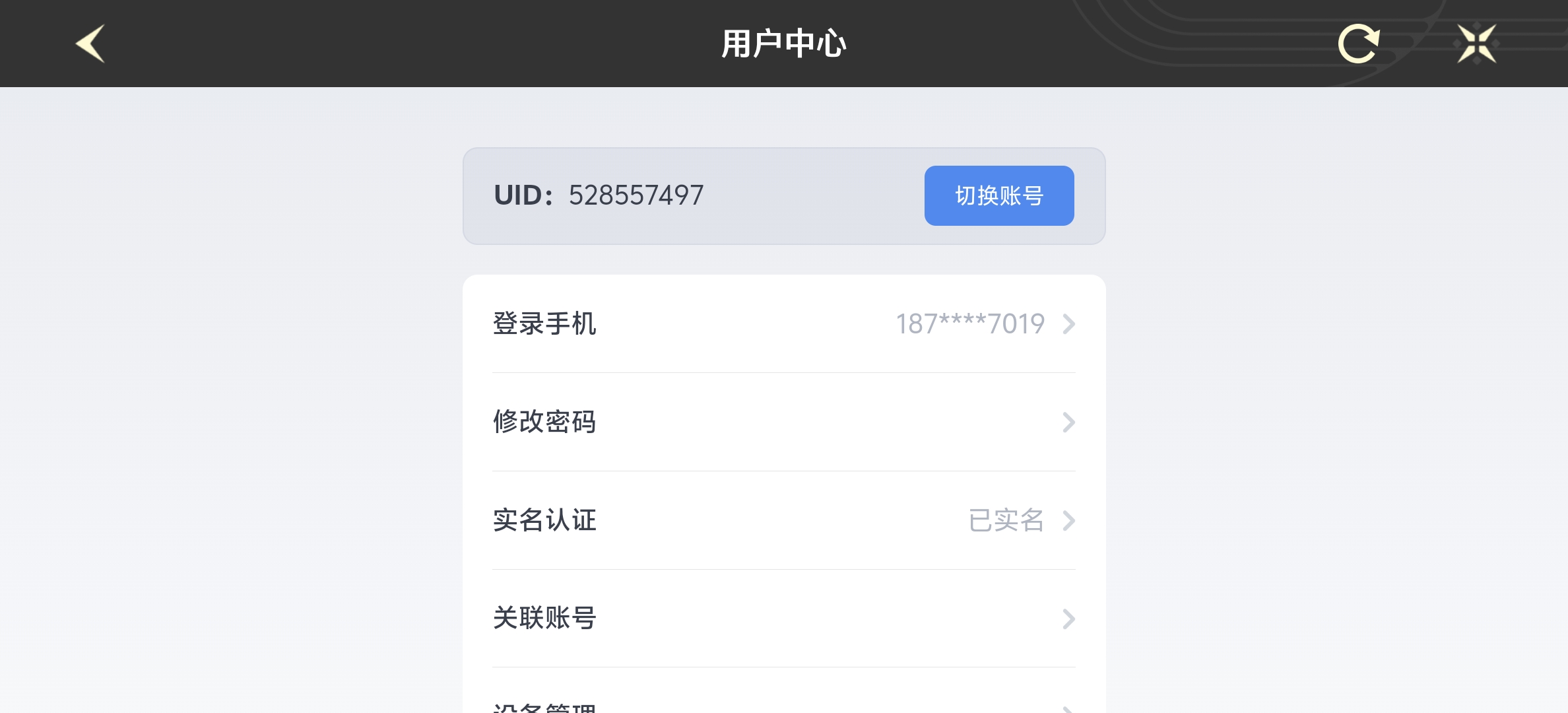Open 关联账号 settings
Viewport: 1568px width, 713px height.
coord(783,619)
